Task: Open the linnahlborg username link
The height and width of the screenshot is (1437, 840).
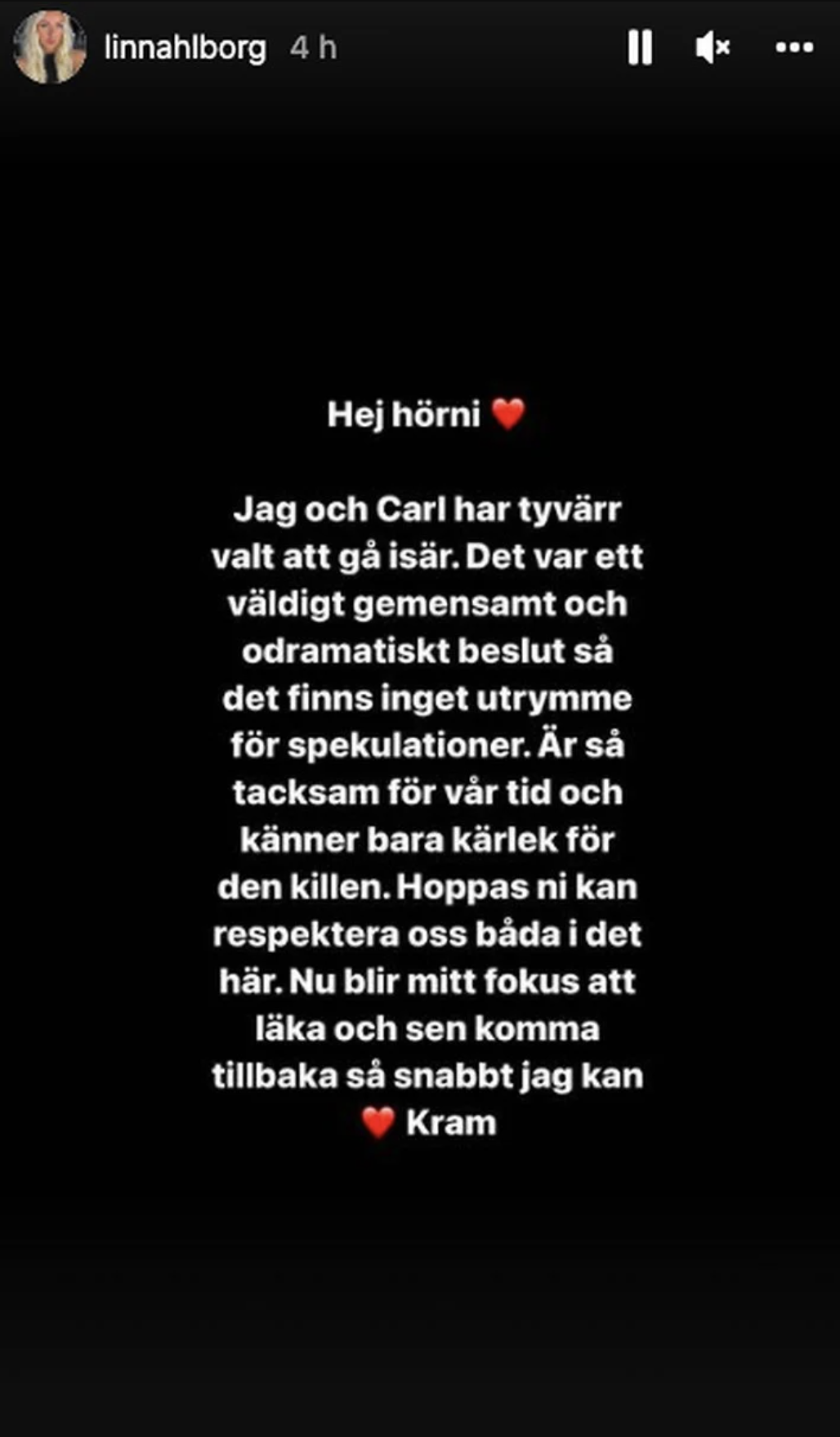Action: (185, 48)
